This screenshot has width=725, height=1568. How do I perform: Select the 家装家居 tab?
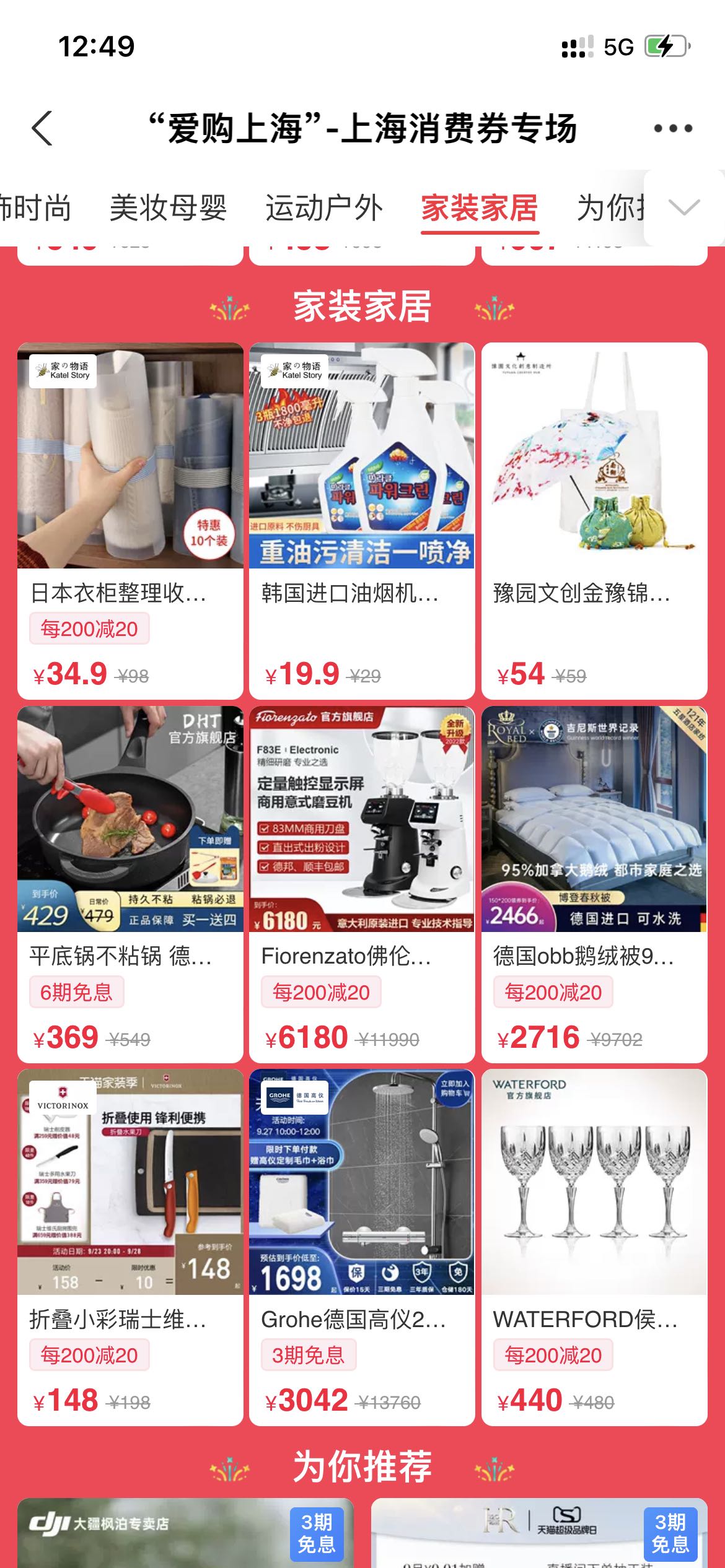[x=480, y=207]
